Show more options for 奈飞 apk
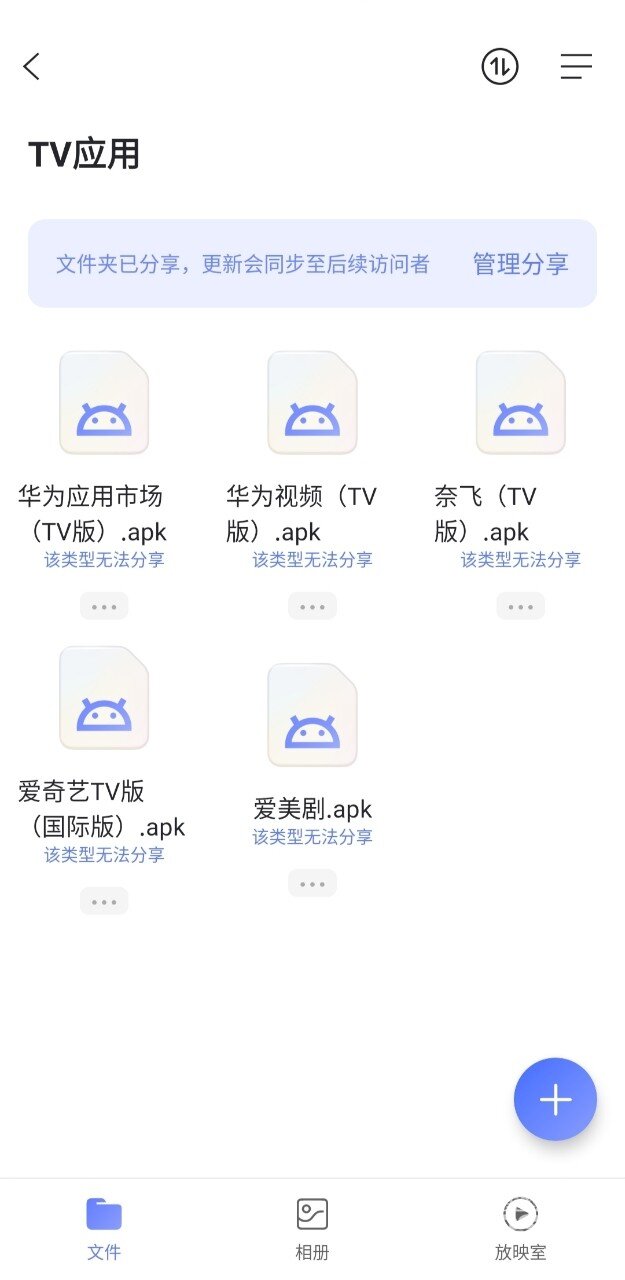This screenshot has width=625, height=1280. 520,606
